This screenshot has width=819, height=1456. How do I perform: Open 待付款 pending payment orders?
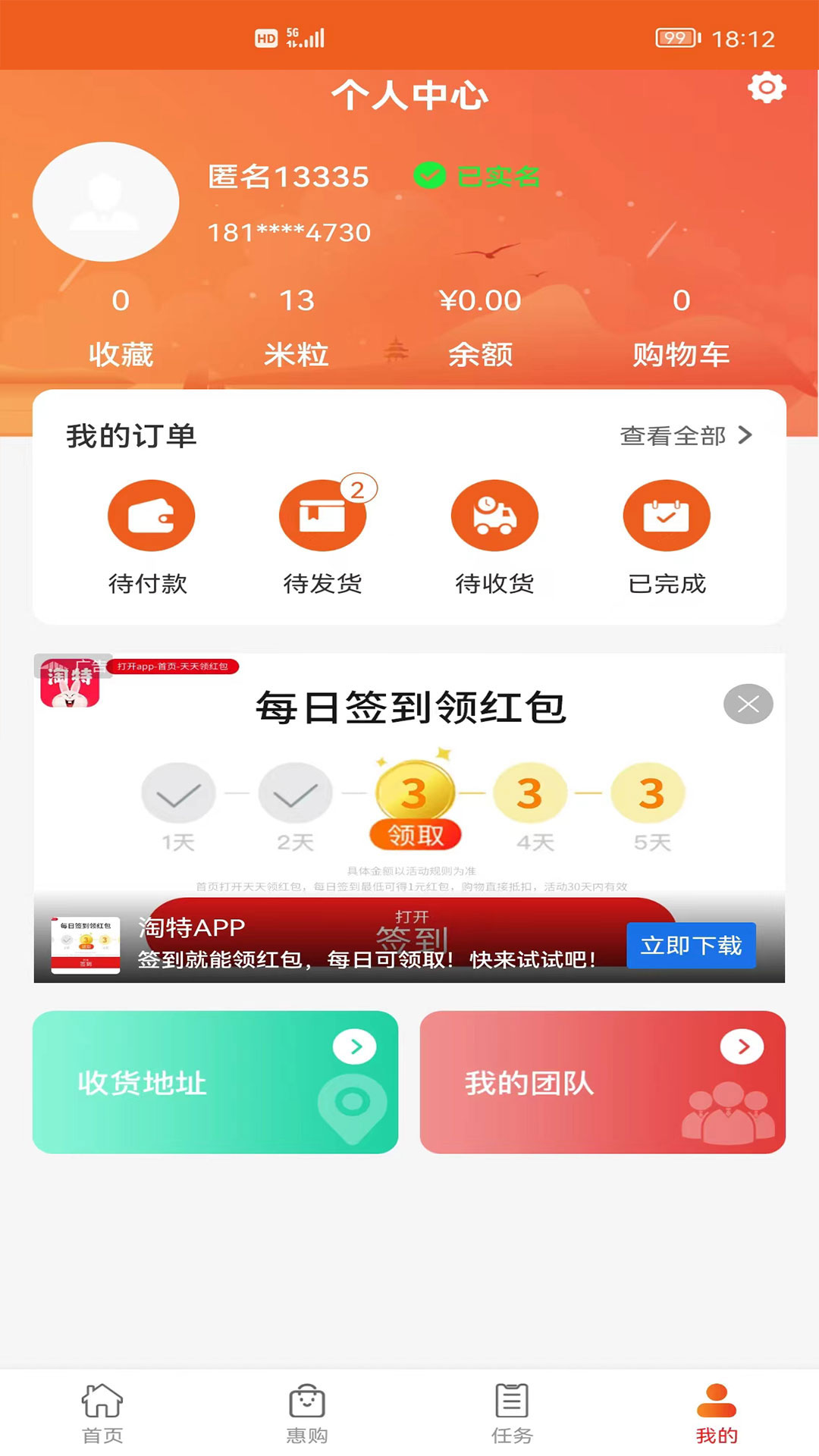tap(151, 535)
